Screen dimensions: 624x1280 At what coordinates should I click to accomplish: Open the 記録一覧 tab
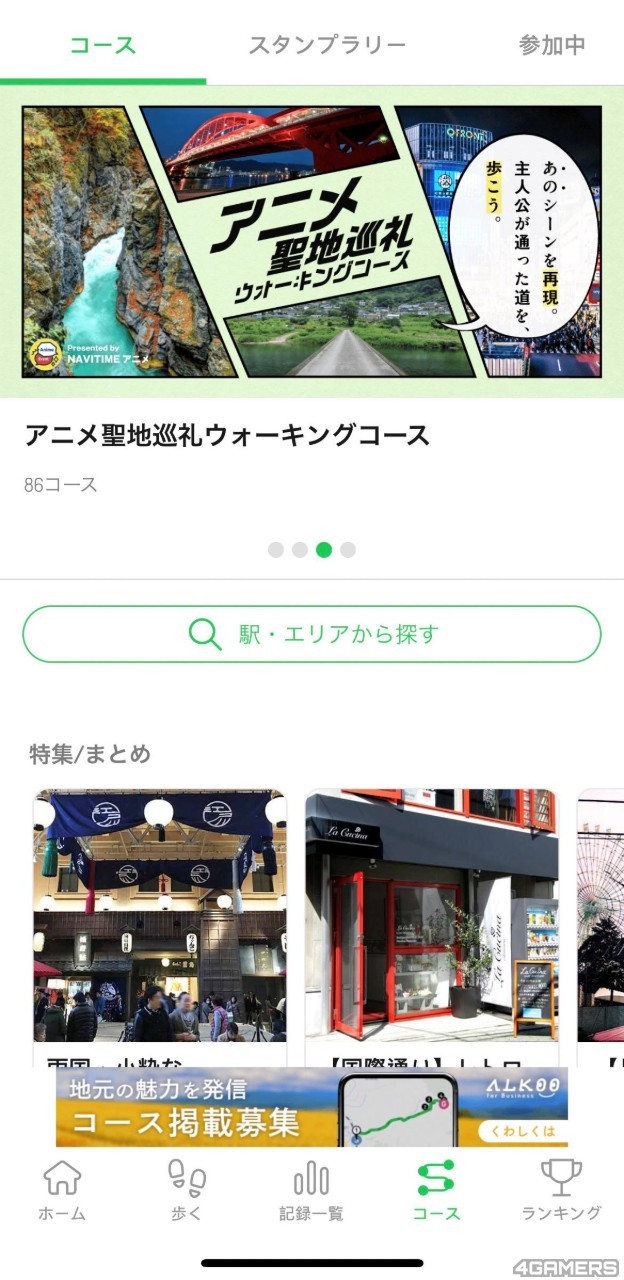[311, 1190]
